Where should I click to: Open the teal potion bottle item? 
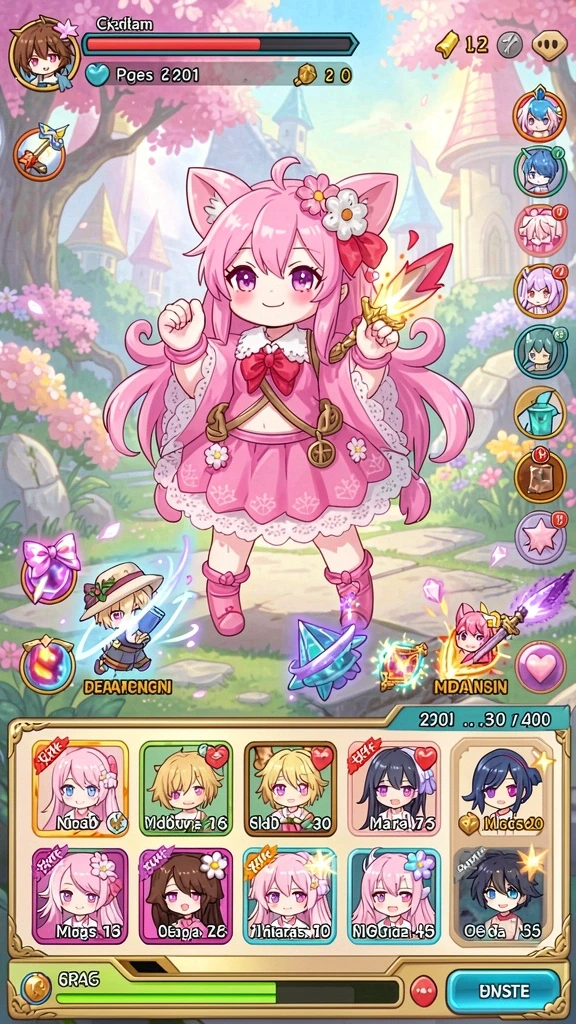click(x=539, y=412)
